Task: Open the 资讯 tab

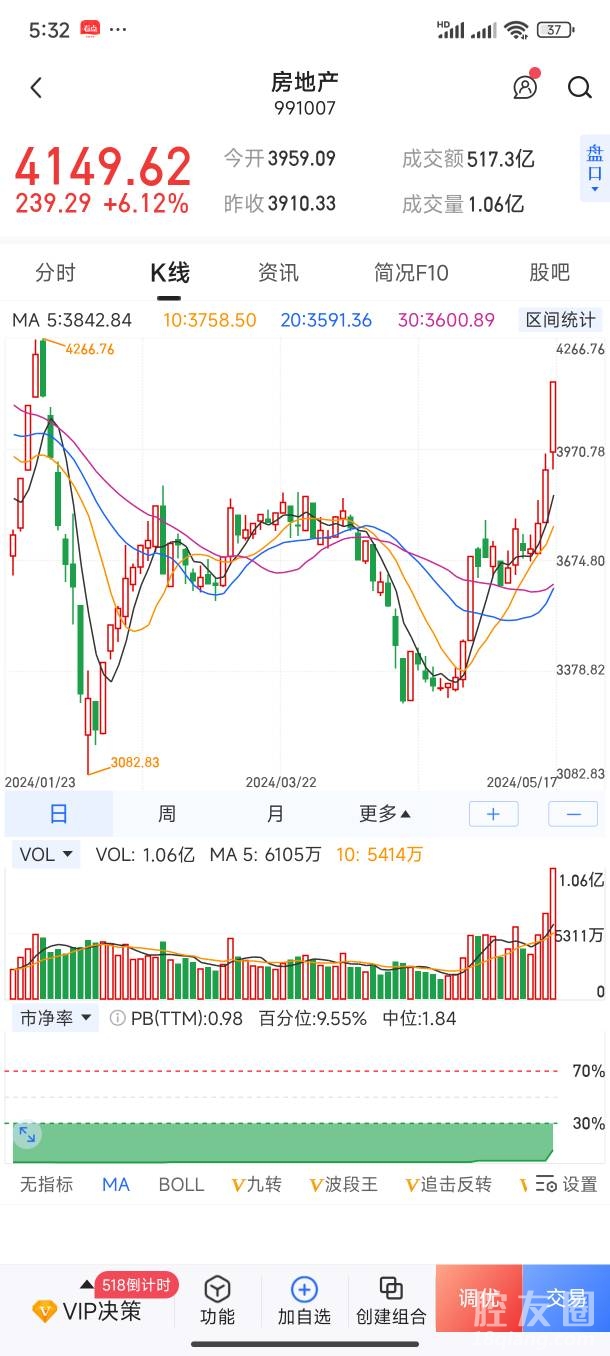Action: (278, 273)
